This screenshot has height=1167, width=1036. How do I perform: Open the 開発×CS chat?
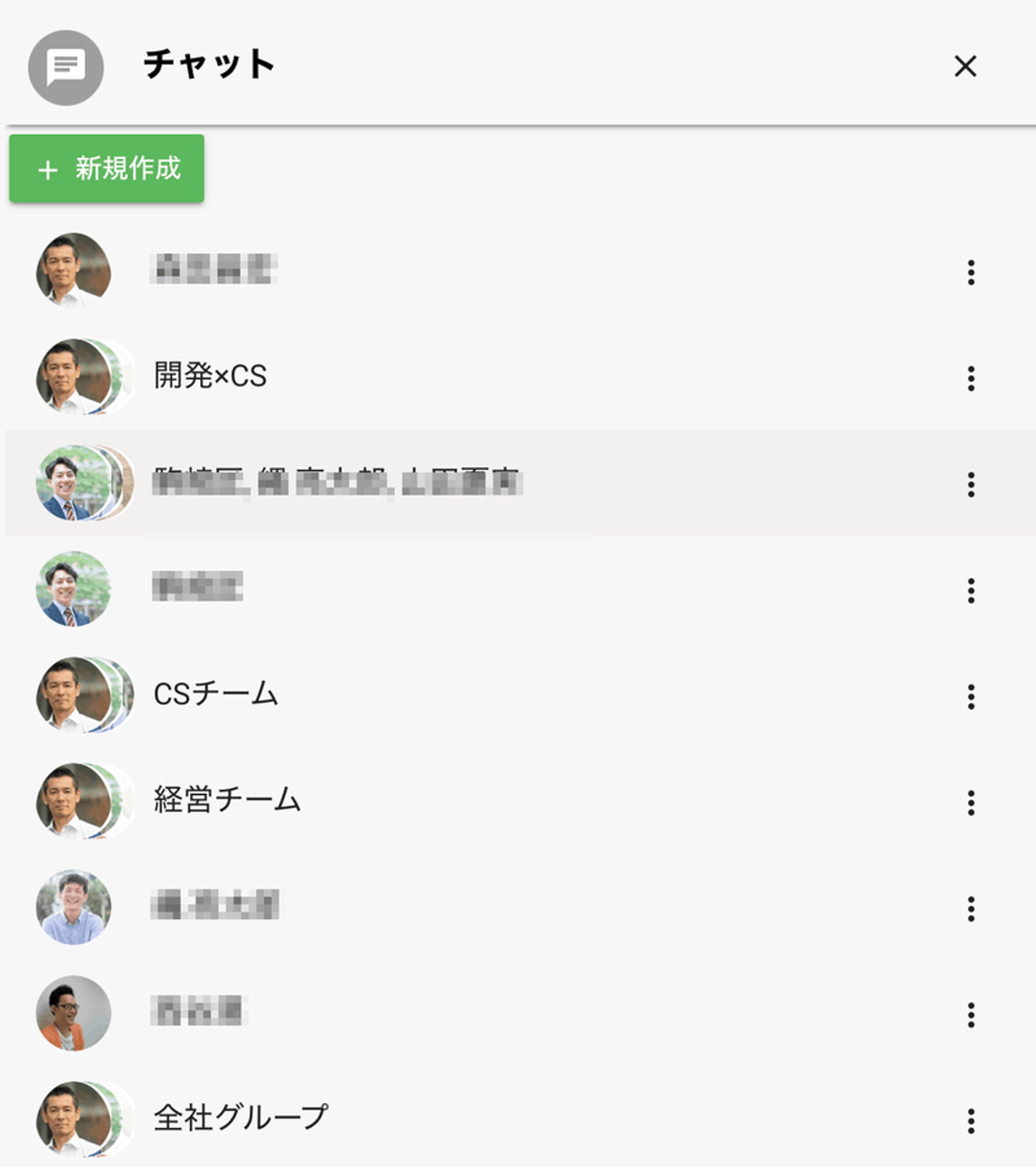(x=210, y=376)
